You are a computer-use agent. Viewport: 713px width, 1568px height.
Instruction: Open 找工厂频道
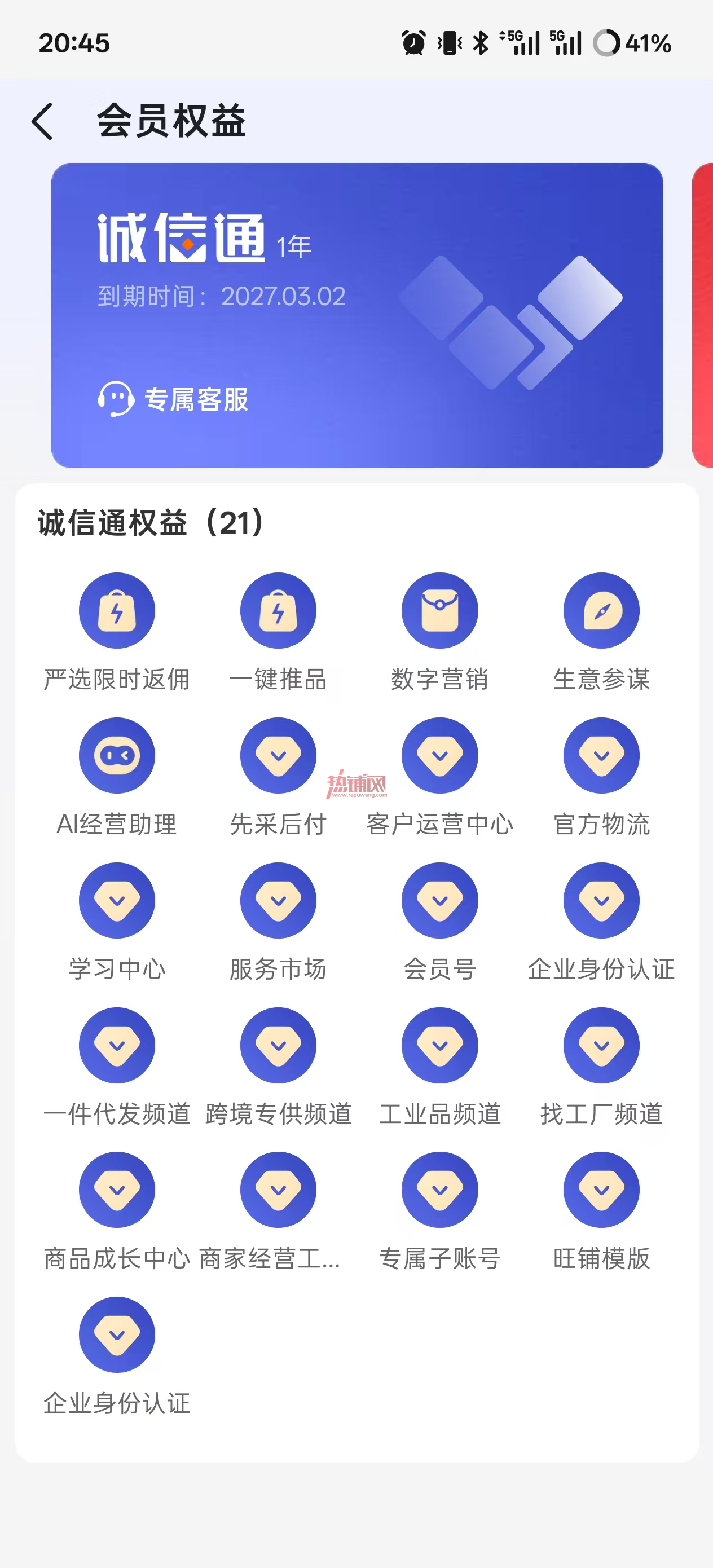click(x=601, y=1067)
